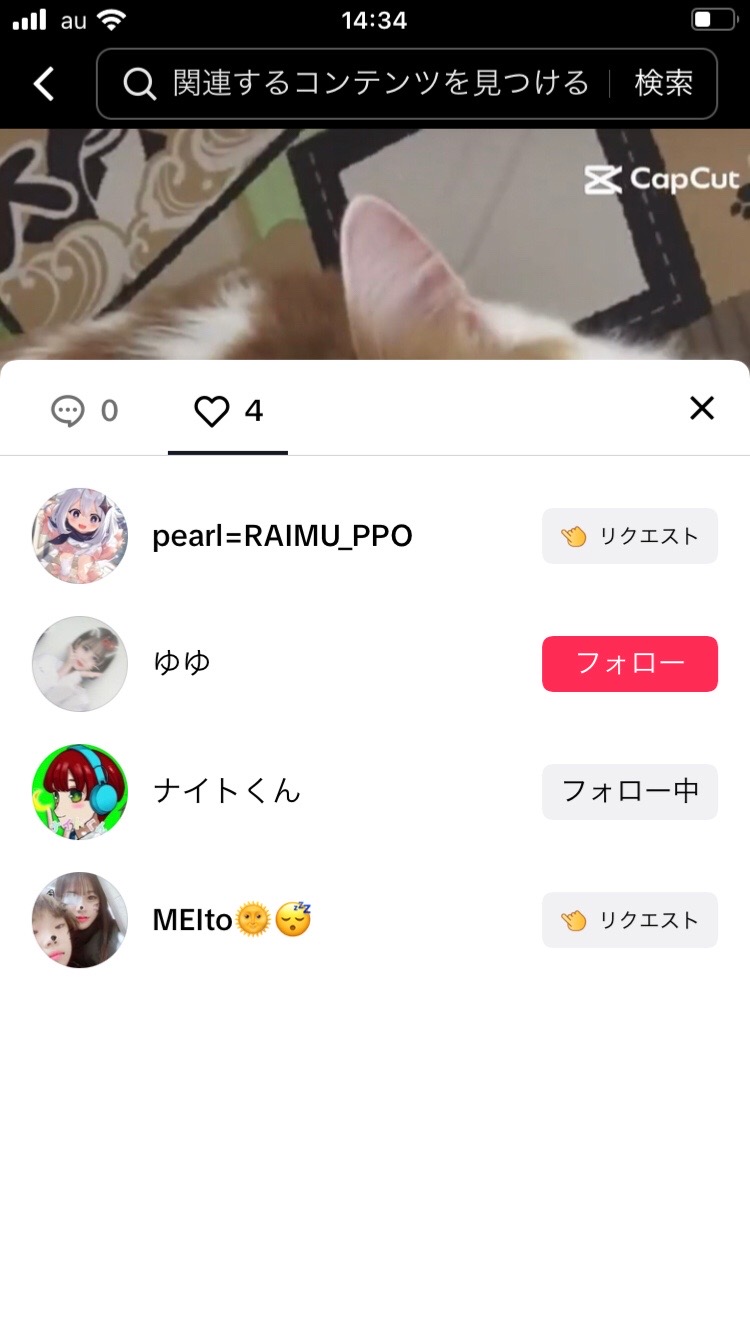Go back using the top-left arrow
Viewport: 750px width, 1334px height.
click(44, 84)
